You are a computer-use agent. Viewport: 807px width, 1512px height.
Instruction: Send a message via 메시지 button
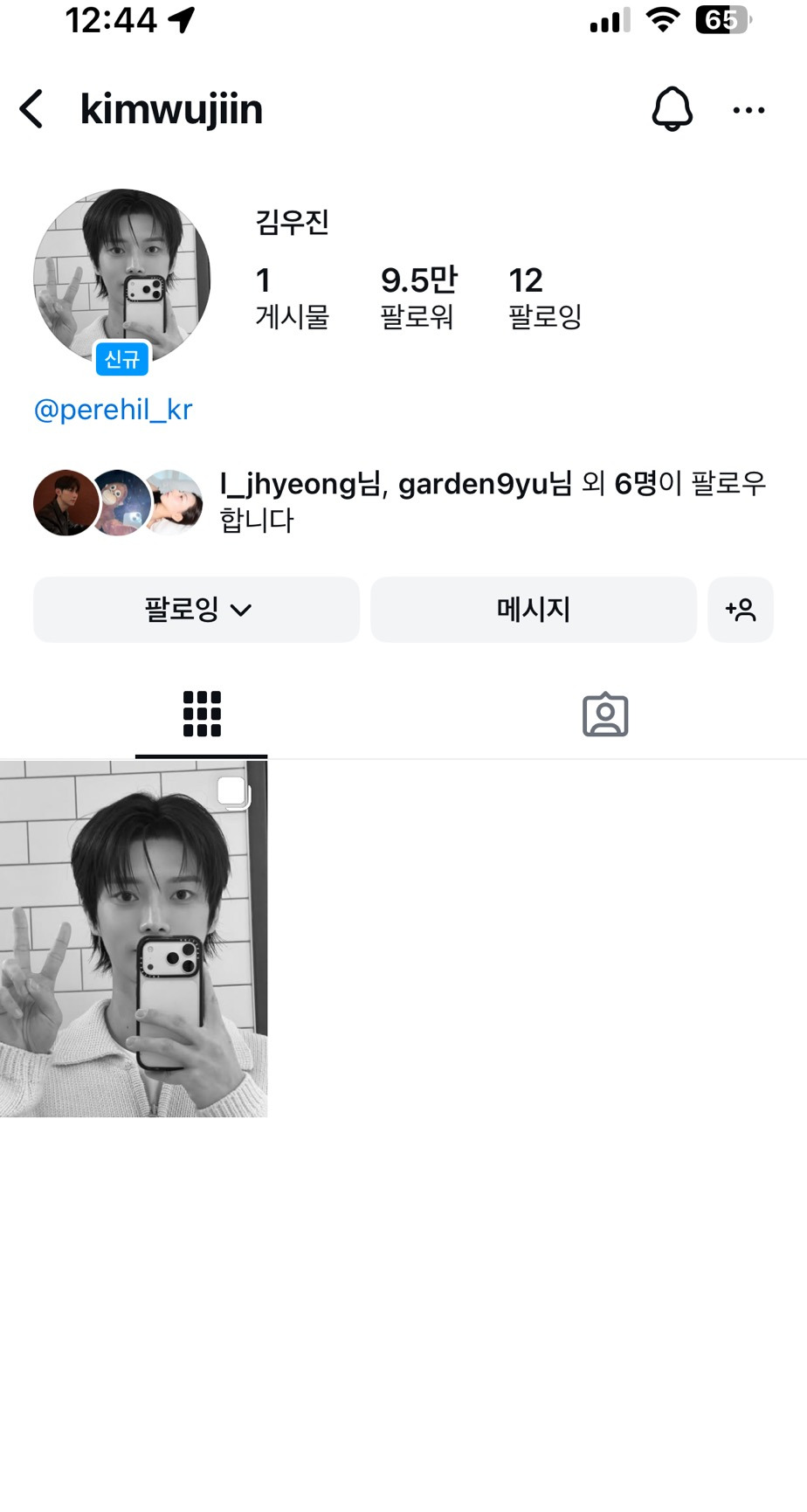533,610
